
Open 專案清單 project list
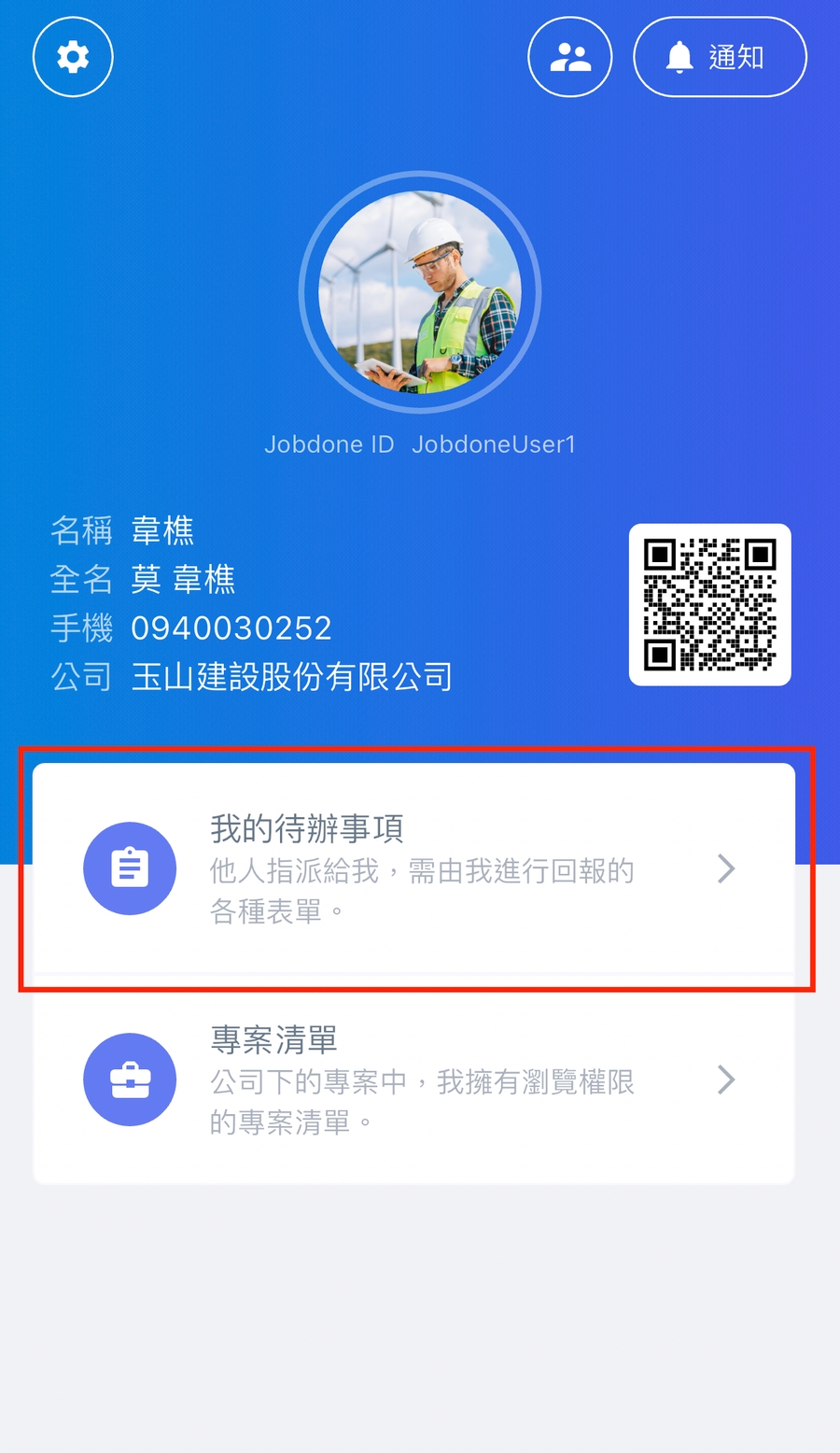pos(413,1080)
